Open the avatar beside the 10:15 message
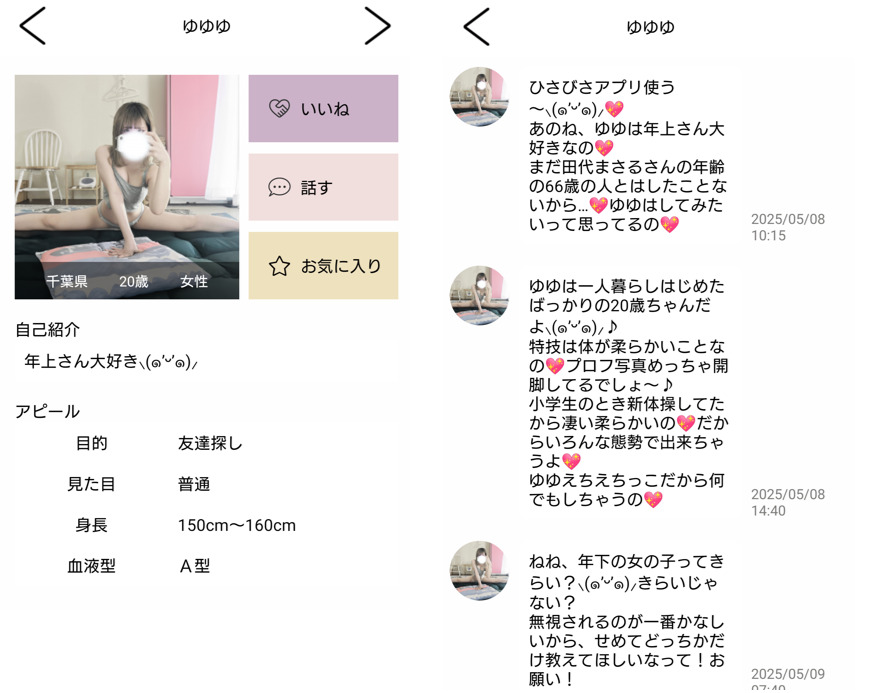 pyautogui.click(x=479, y=97)
